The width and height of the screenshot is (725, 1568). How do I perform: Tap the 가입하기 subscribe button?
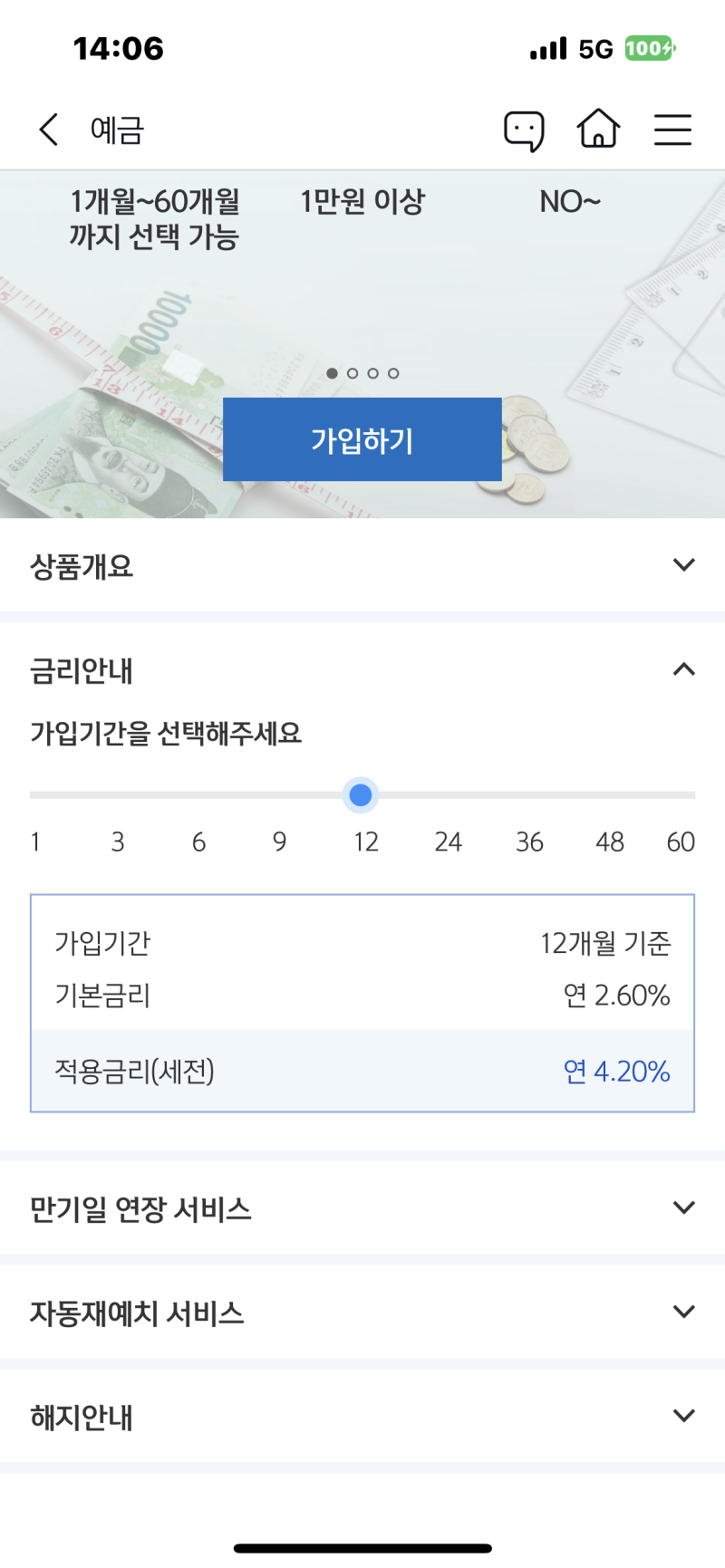pyautogui.click(x=362, y=439)
